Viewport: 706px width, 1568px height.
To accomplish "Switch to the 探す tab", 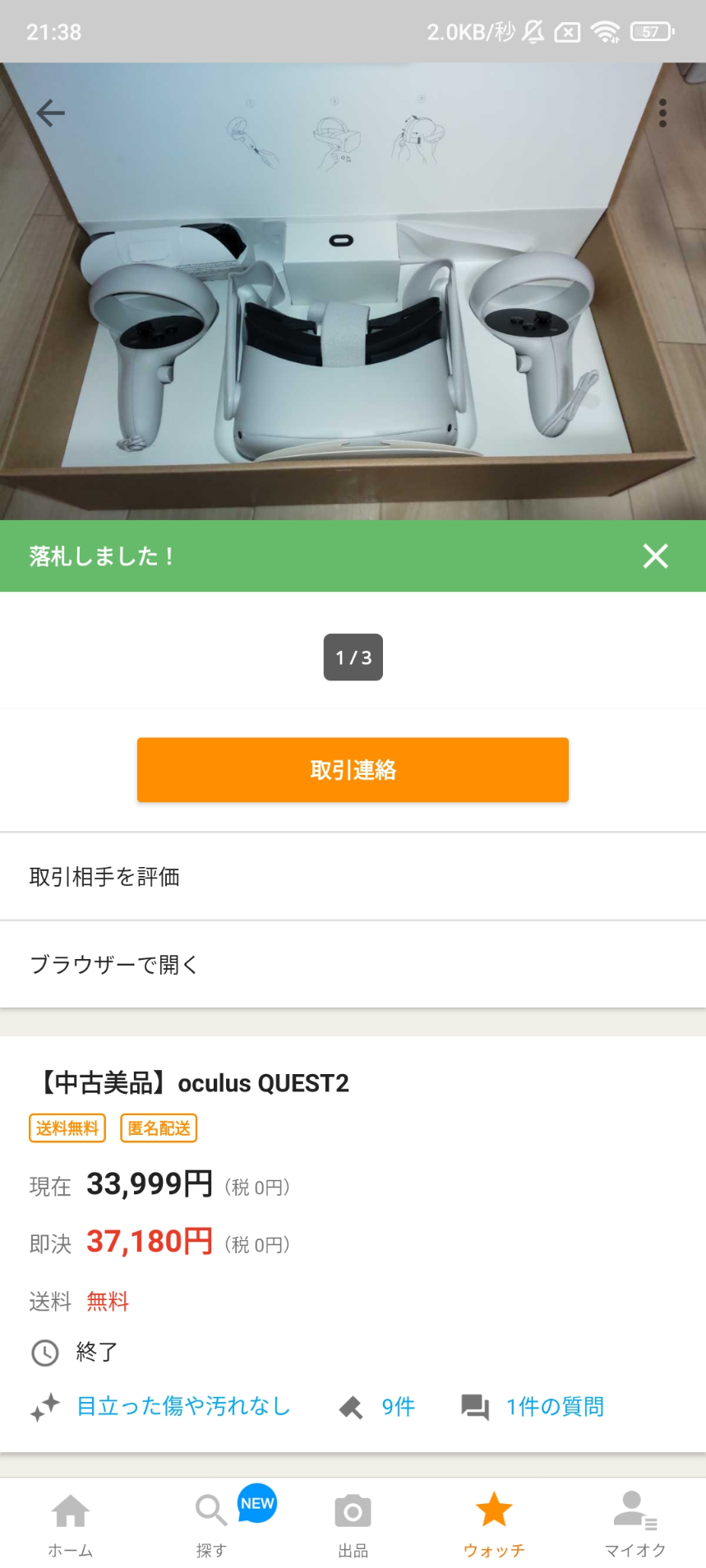I will [x=211, y=1525].
